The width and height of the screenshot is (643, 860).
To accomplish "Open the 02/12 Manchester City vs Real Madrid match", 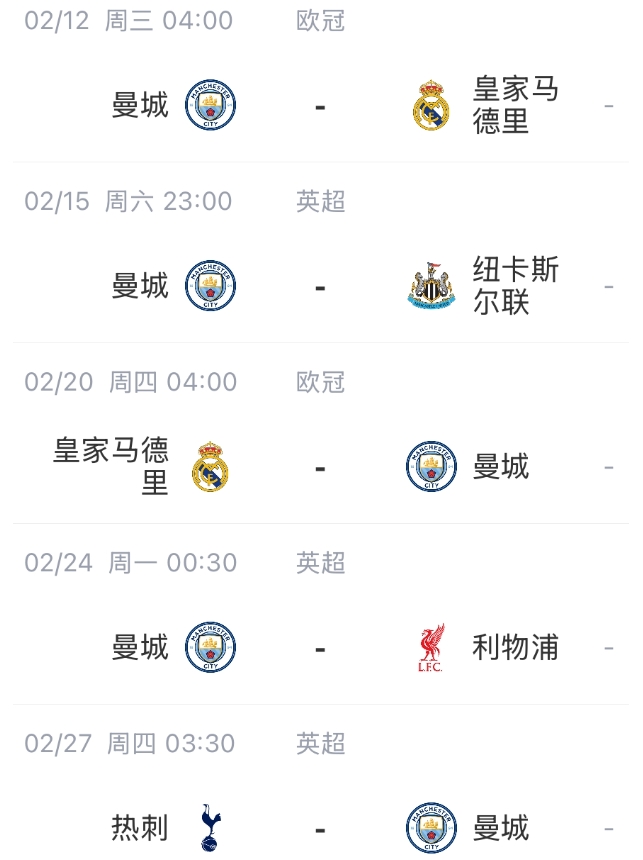I will coord(320,105).
